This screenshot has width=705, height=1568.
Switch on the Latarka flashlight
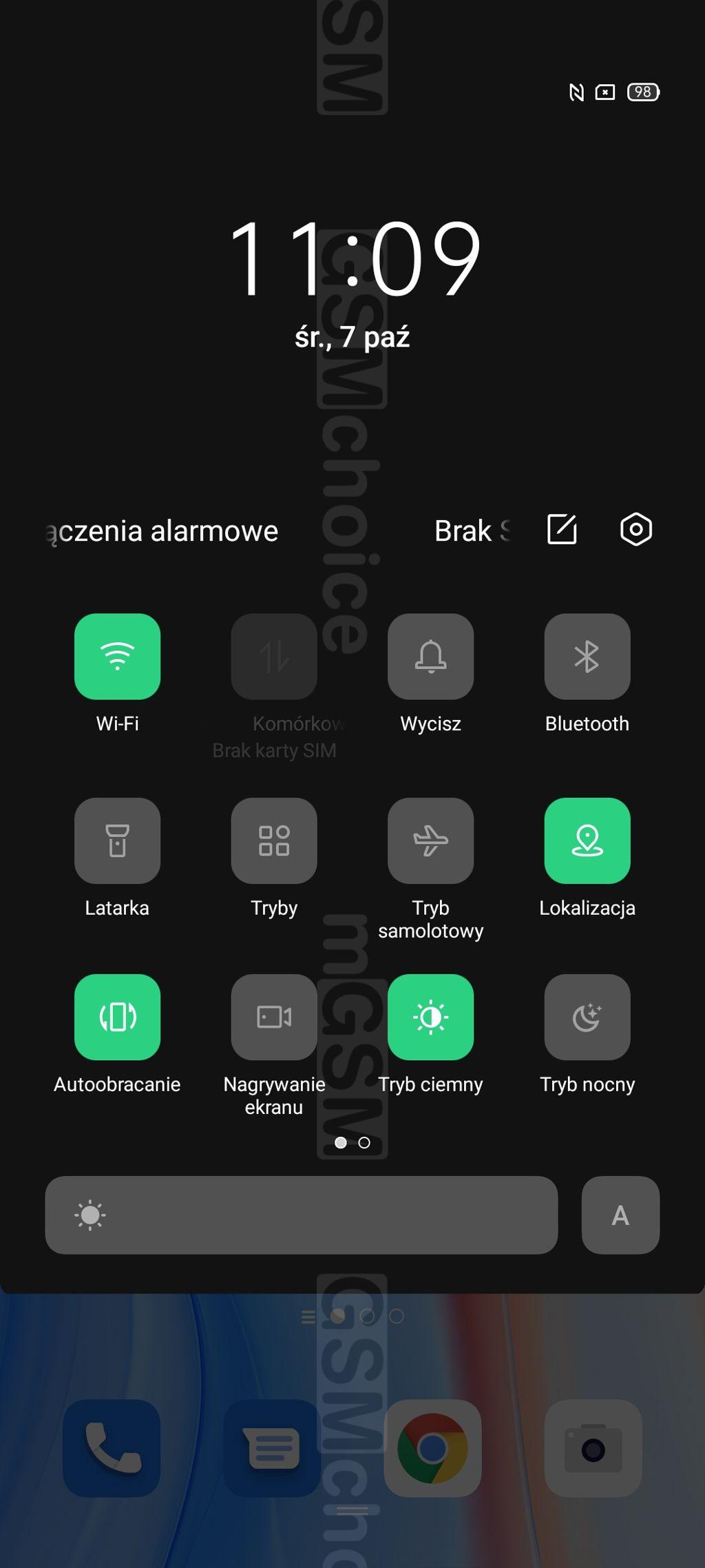point(117,840)
